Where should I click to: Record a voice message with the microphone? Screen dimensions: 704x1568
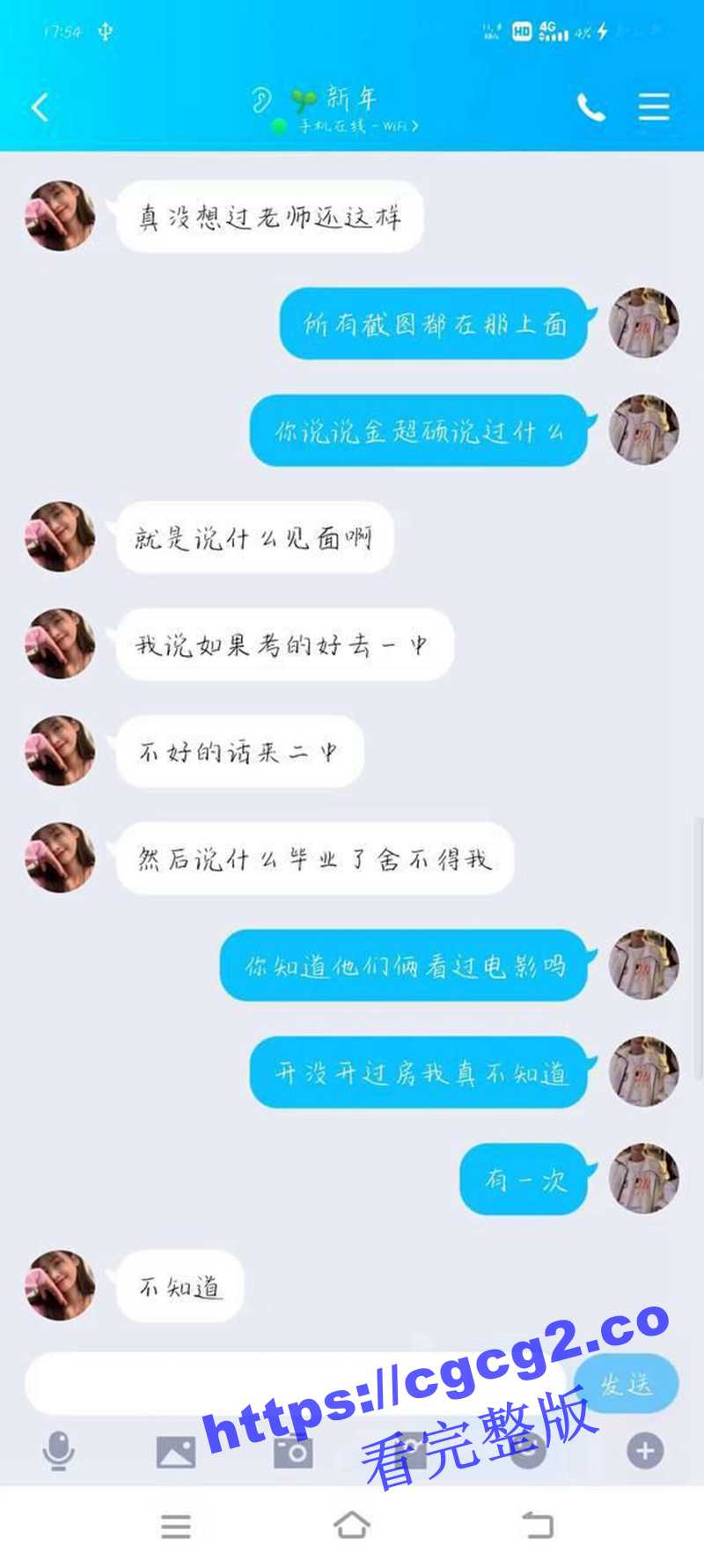pyautogui.click(x=59, y=1451)
